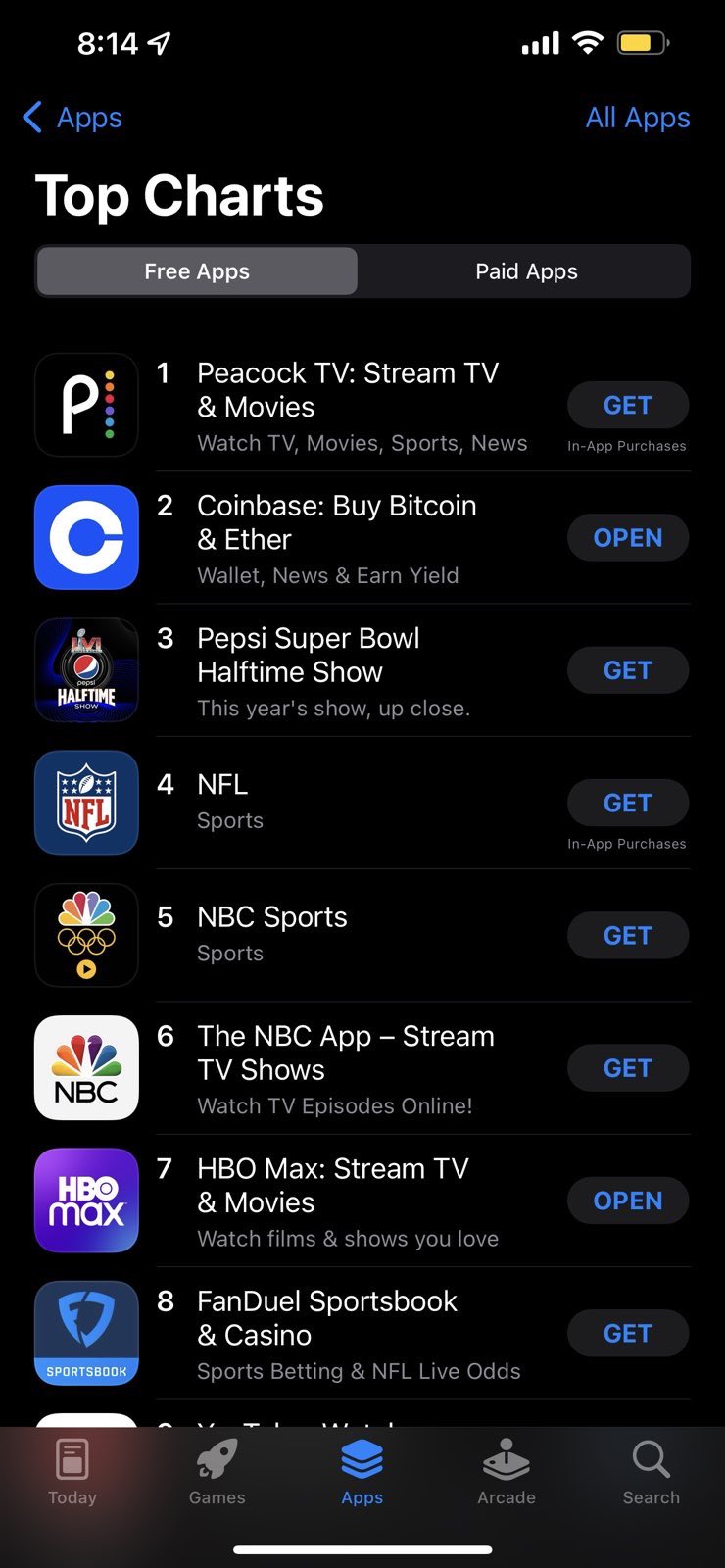The width and height of the screenshot is (725, 1568).
Task: Switch to the Today tab
Action: [x=72, y=1472]
